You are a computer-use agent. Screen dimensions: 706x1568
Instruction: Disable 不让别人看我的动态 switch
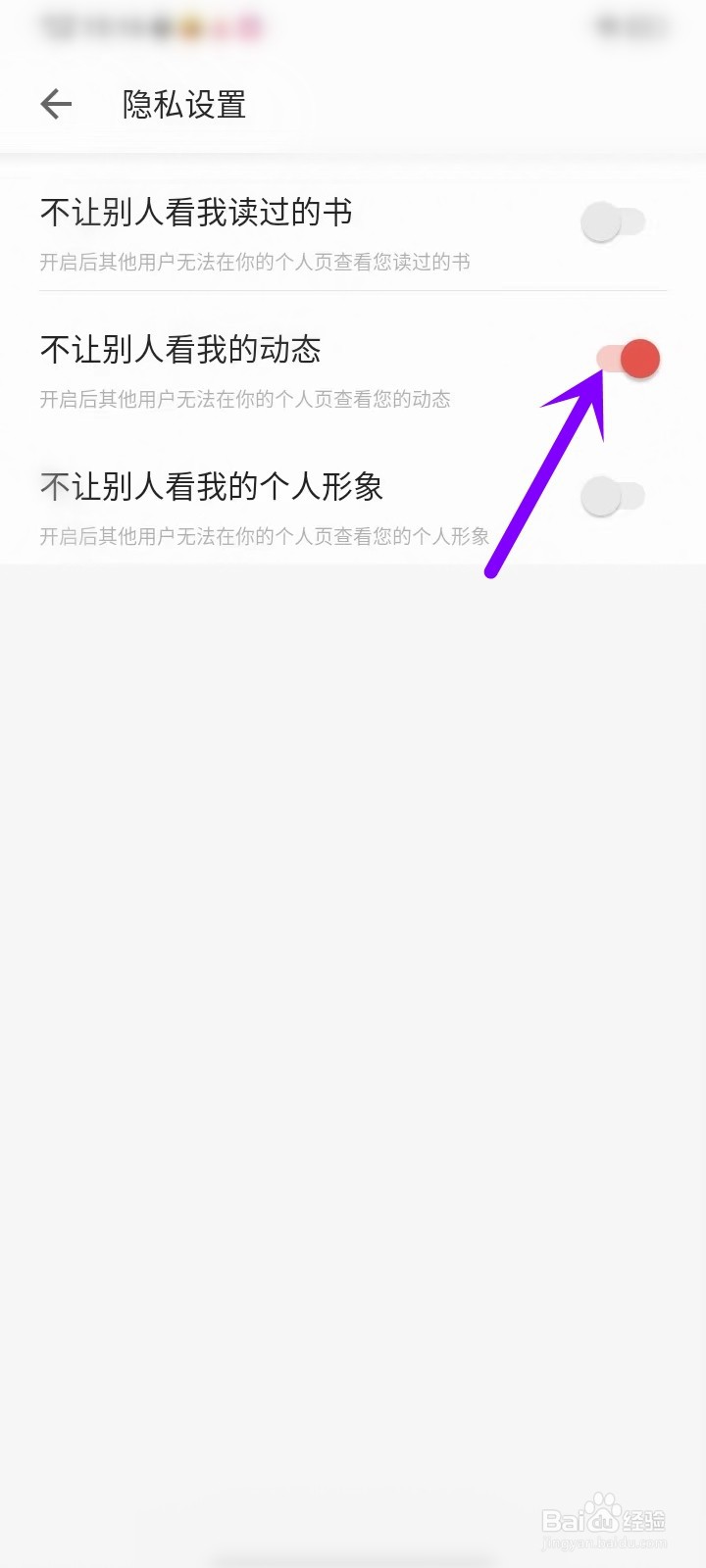coord(628,360)
